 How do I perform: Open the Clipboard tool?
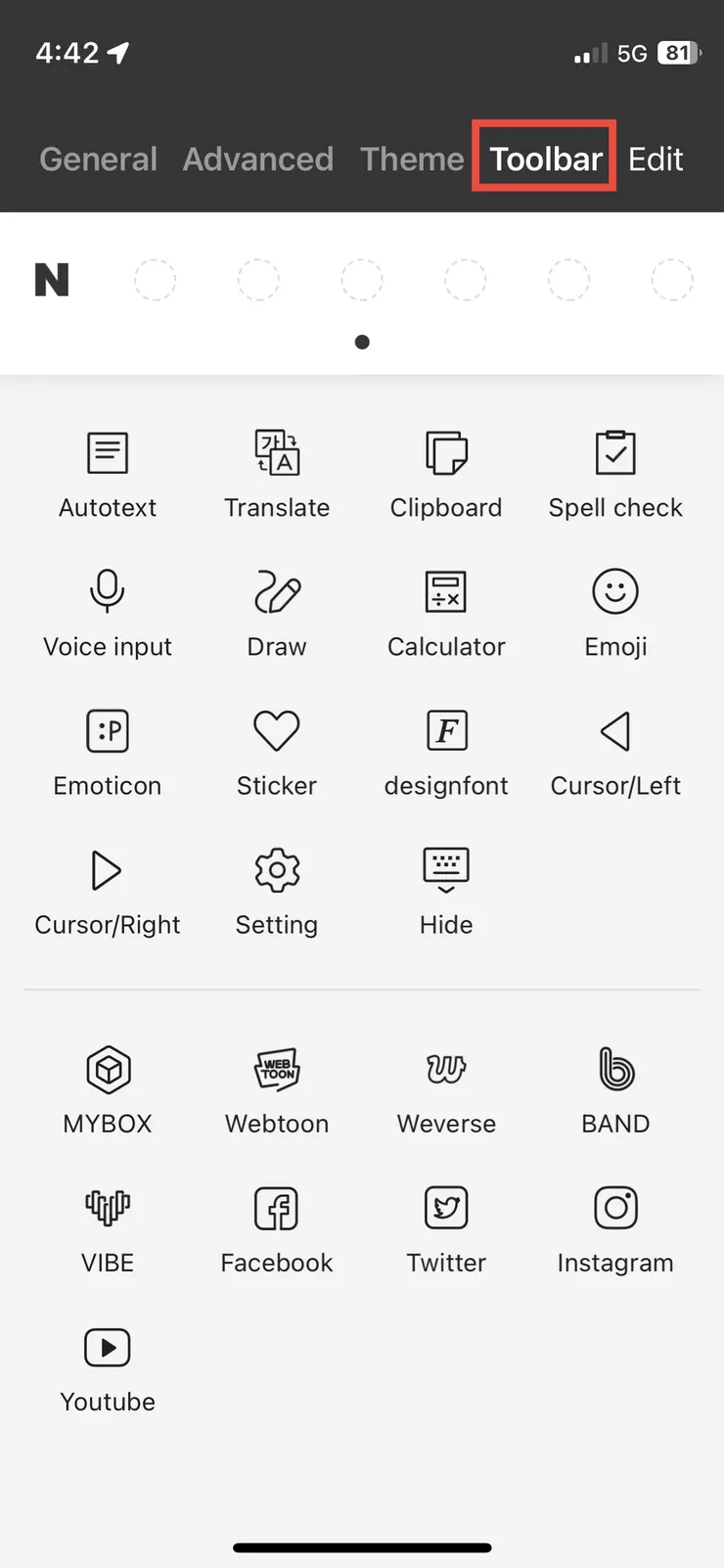pos(446,452)
